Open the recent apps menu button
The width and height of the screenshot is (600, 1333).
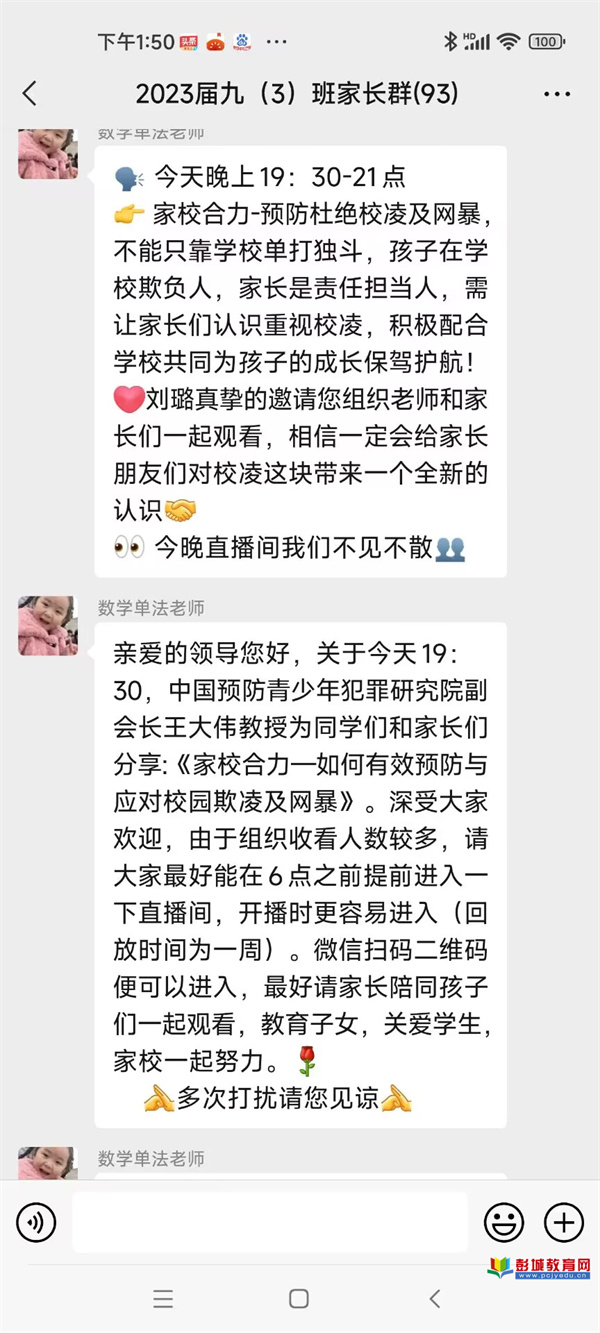pos(163,1299)
